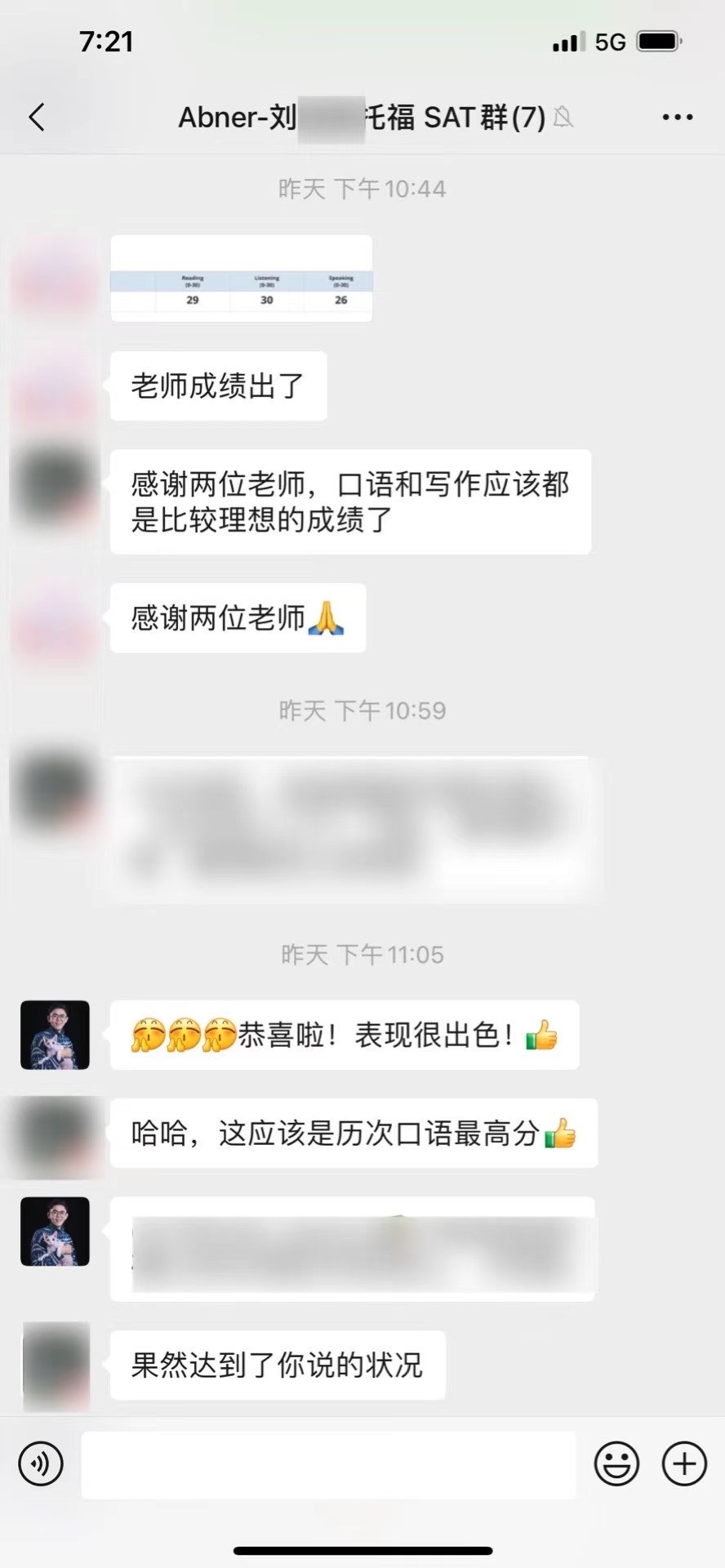The width and height of the screenshot is (725, 1568).
Task: Open the group chat options menu
Action: (x=677, y=118)
